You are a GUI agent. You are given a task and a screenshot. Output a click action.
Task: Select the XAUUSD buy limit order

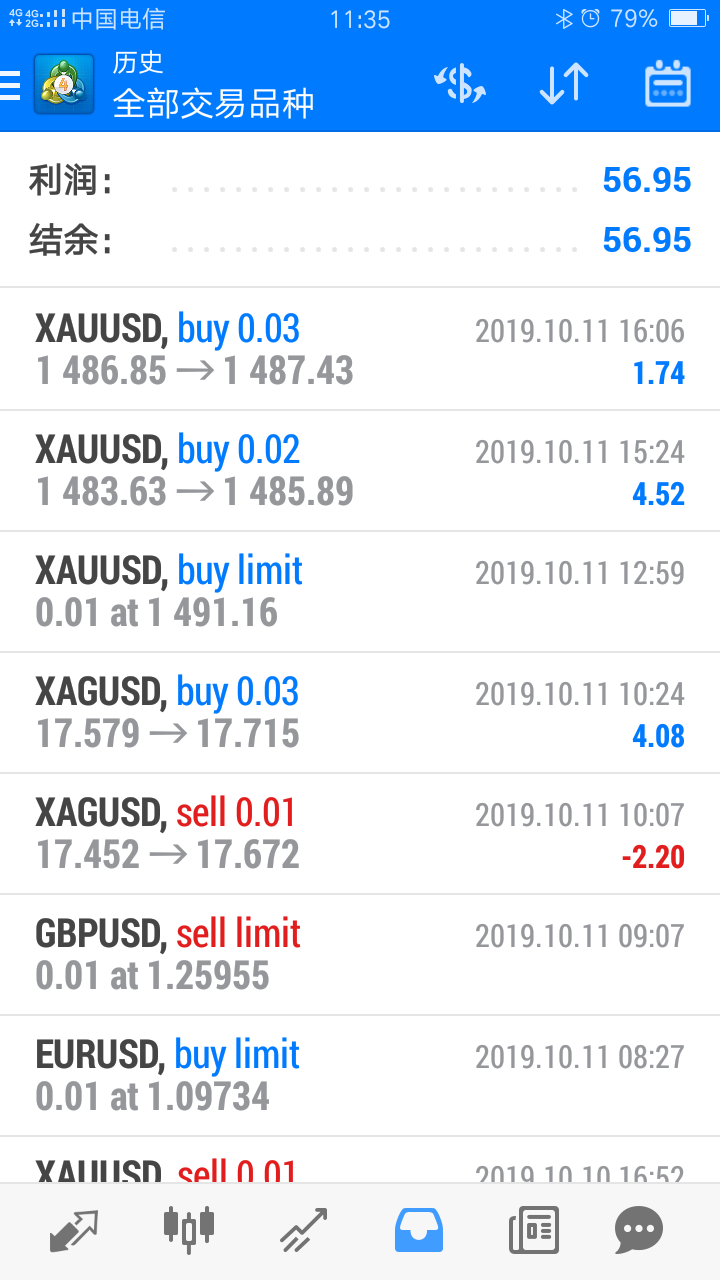tap(360, 592)
